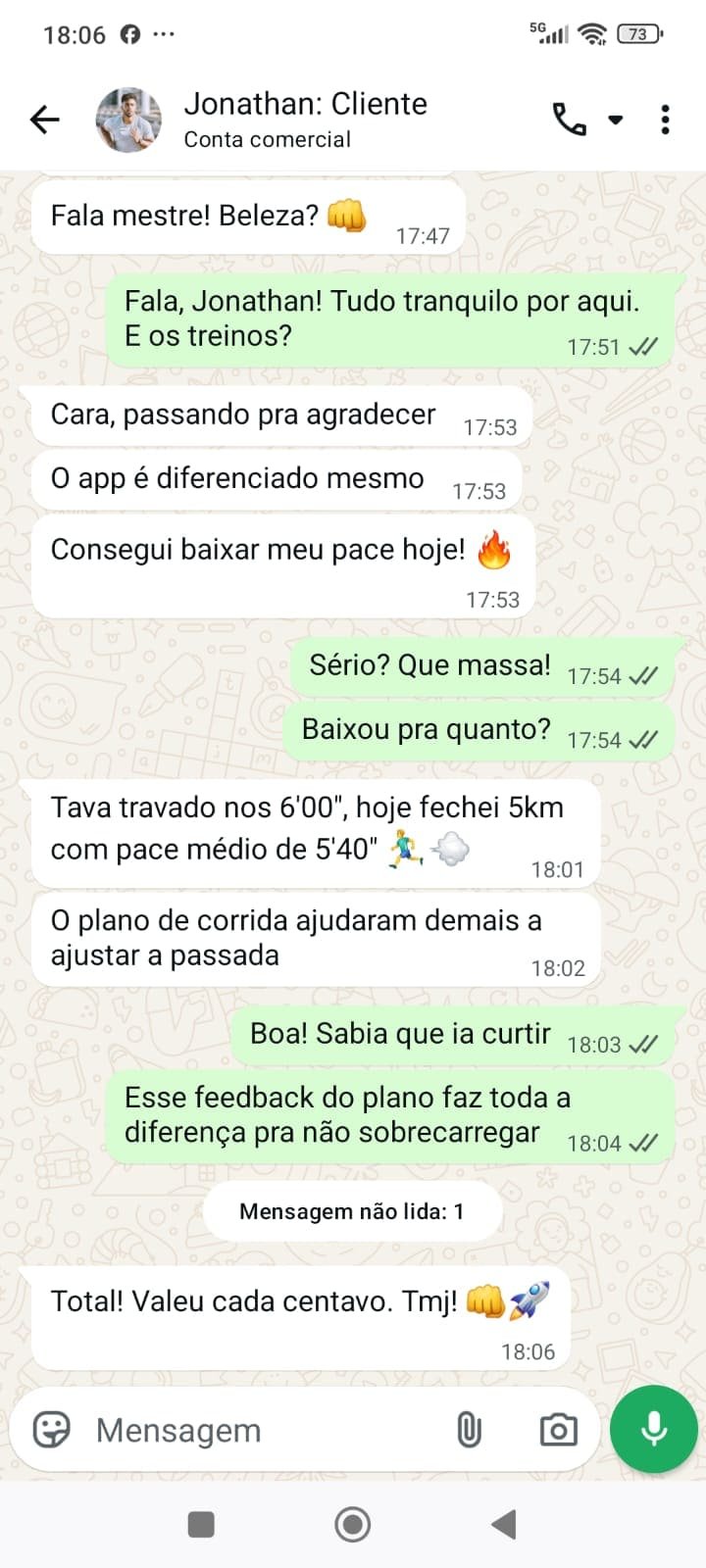Expand the call options dropdown arrow
Viewport: 706px width, 1568px height.
click(x=616, y=120)
